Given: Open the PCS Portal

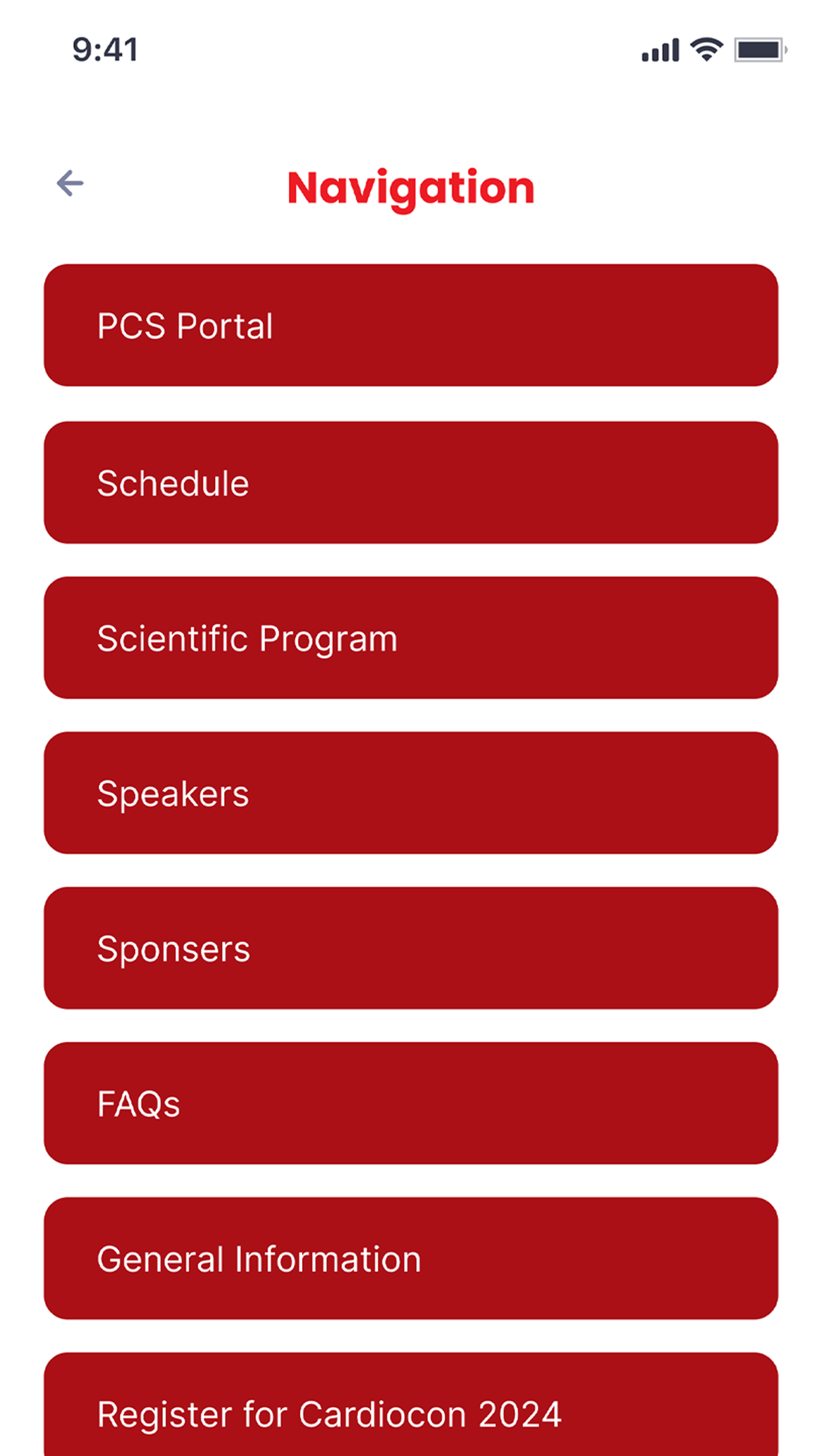Looking at the screenshot, I should [x=411, y=325].
